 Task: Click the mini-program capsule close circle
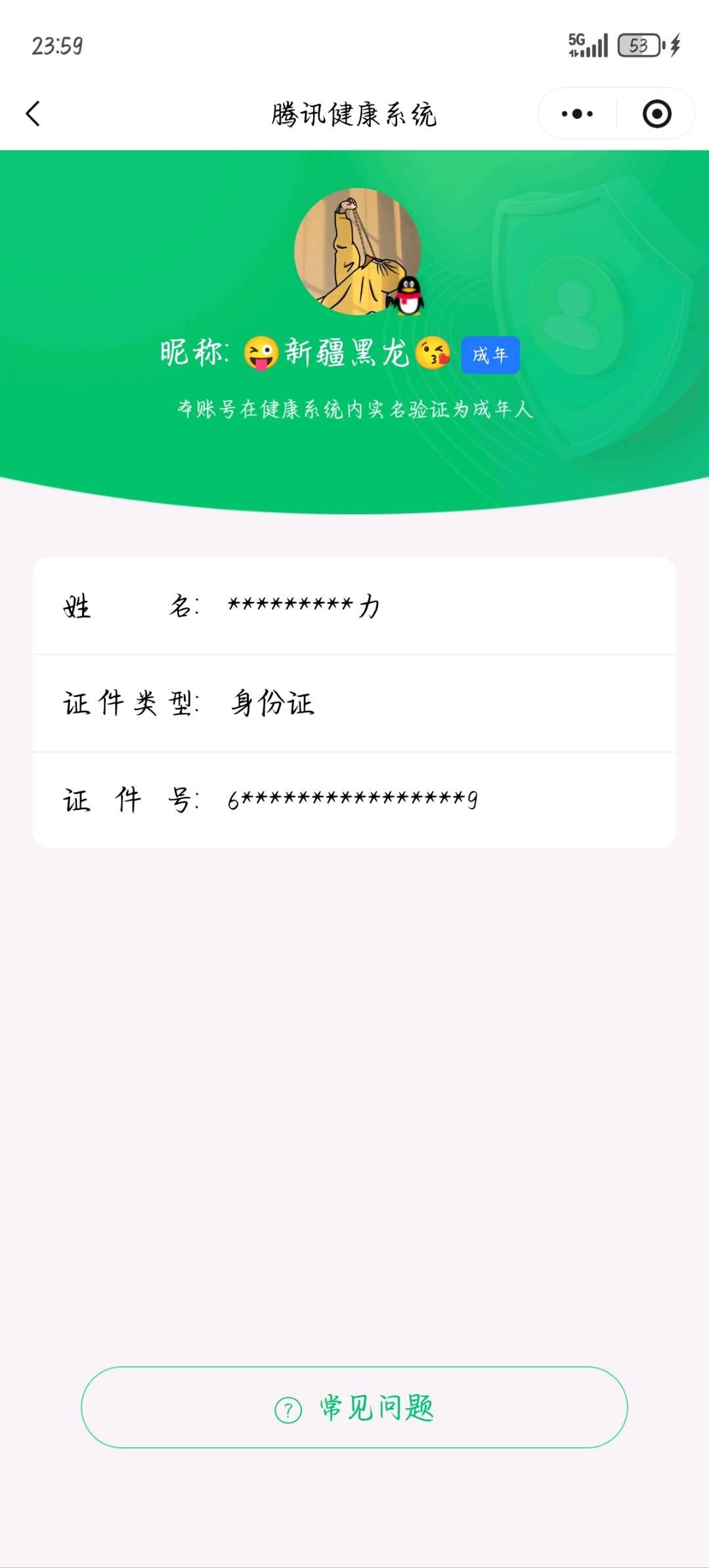[655, 113]
